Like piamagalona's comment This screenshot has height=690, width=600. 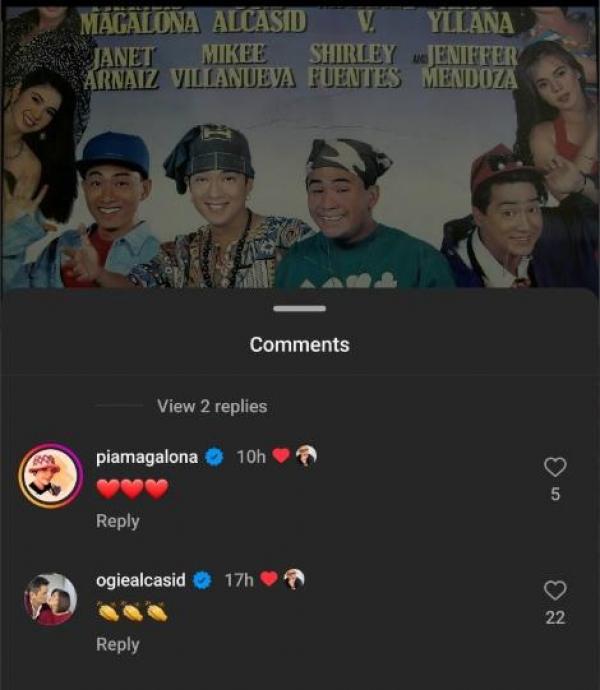pyautogui.click(x=555, y=467)
